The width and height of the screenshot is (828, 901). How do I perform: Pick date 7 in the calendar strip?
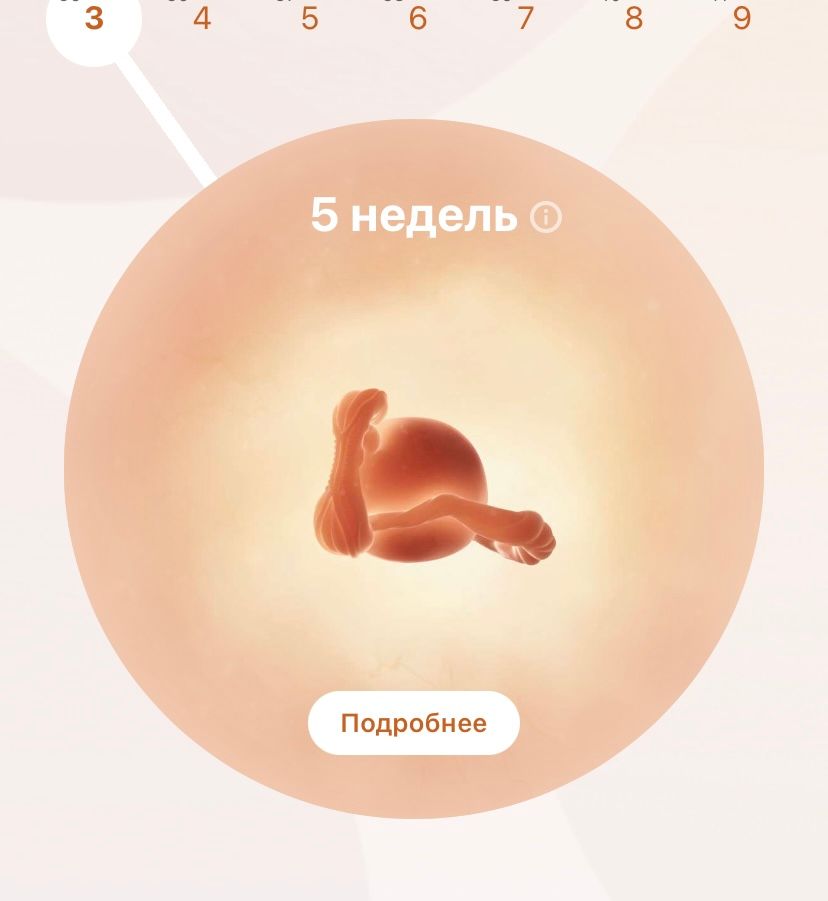click(x=526, y=18)
